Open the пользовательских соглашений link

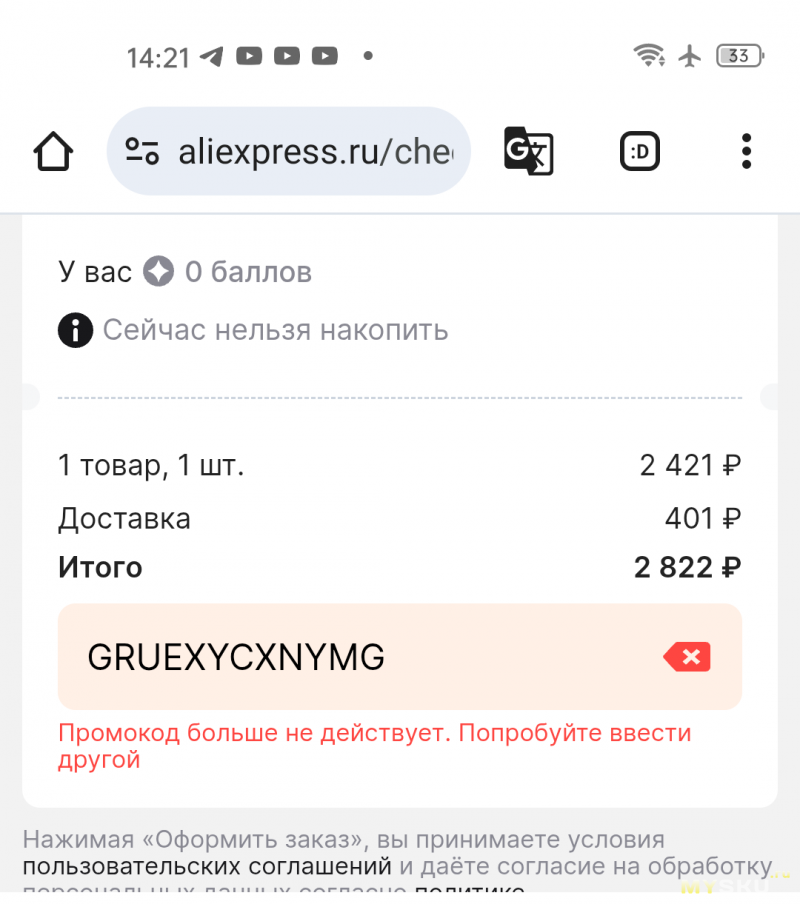coord(207,866)
